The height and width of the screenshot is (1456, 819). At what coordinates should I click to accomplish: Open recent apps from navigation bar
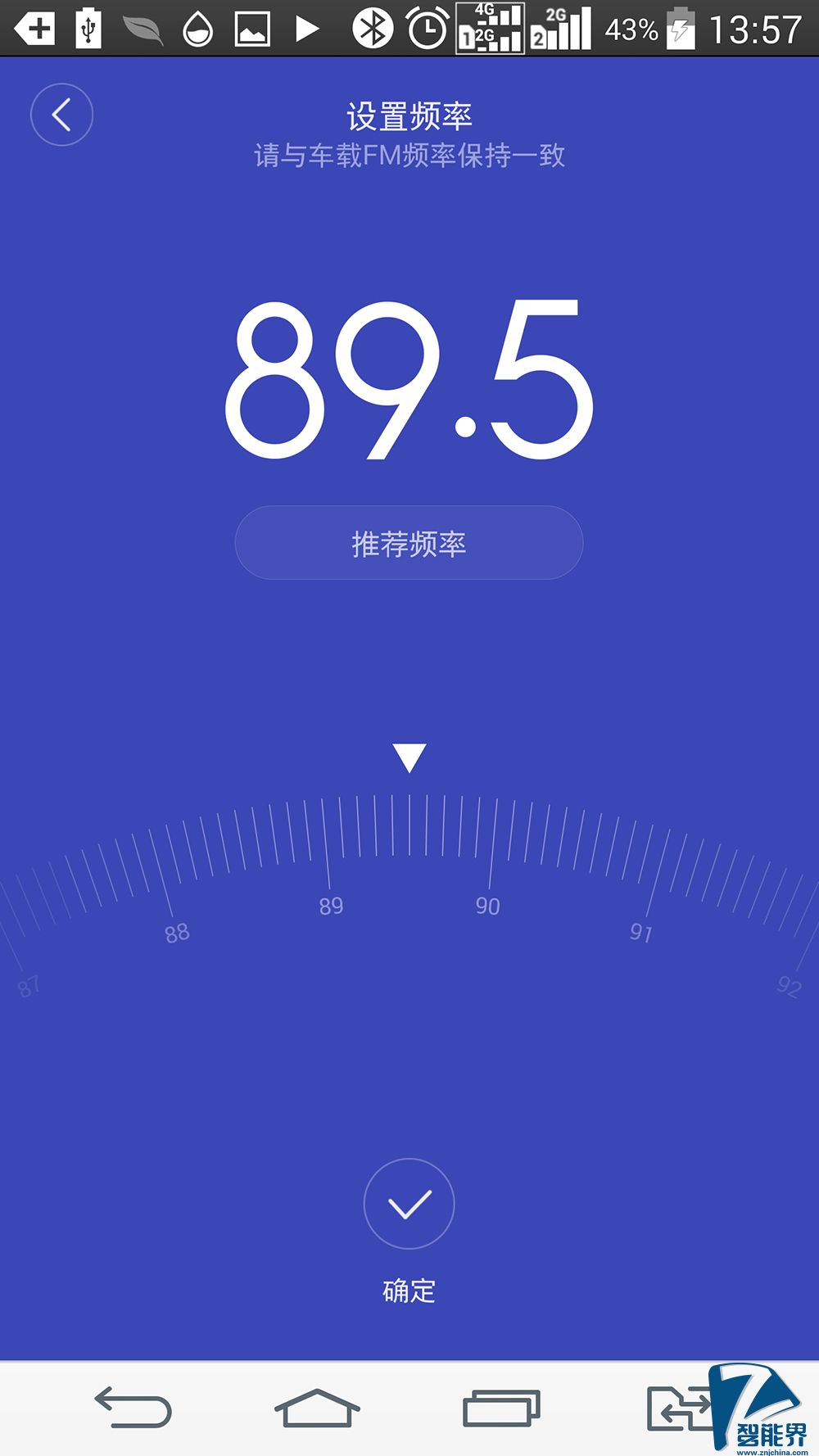tap(501, 1409)
